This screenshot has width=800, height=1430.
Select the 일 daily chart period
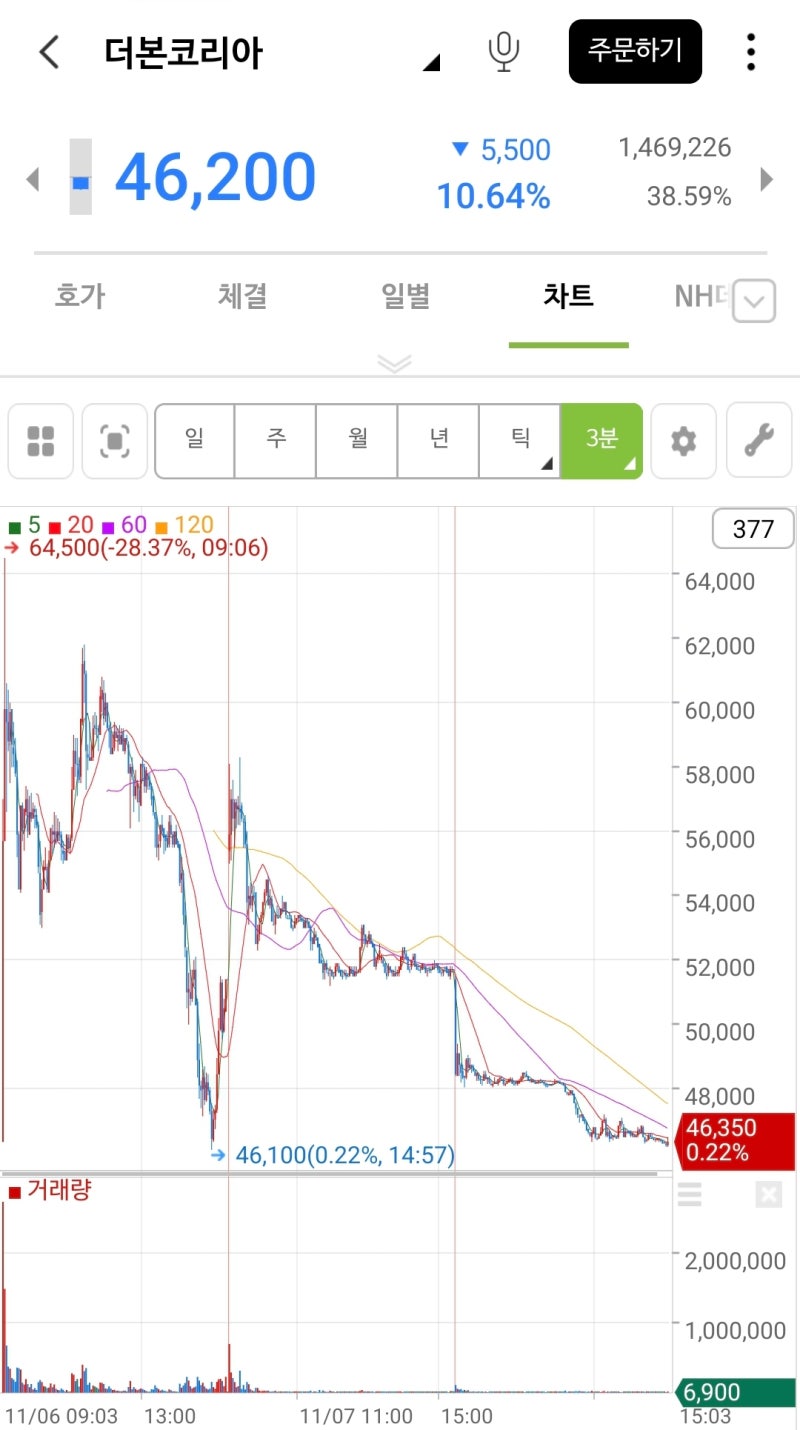[195, 441]
